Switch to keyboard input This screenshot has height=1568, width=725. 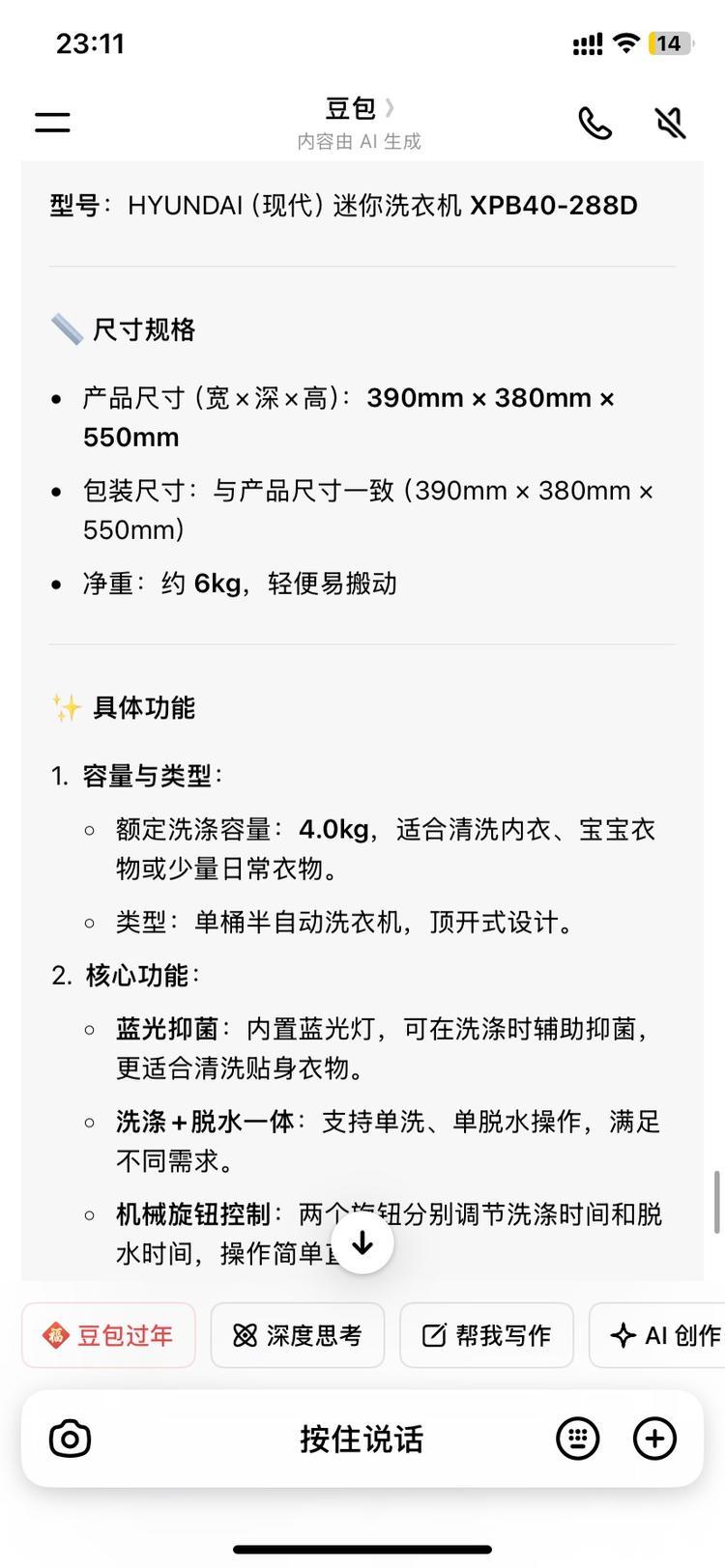578,1439
